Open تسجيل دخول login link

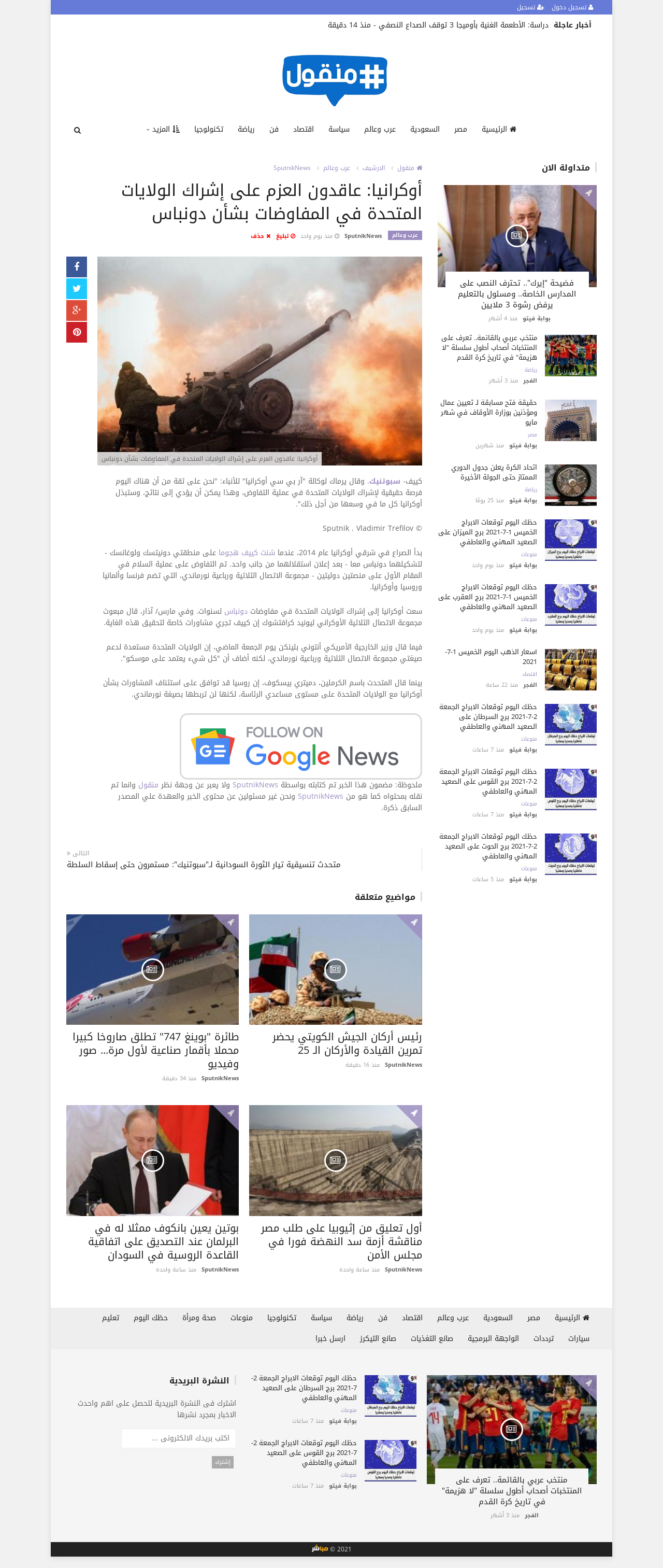tap(572, 7)
